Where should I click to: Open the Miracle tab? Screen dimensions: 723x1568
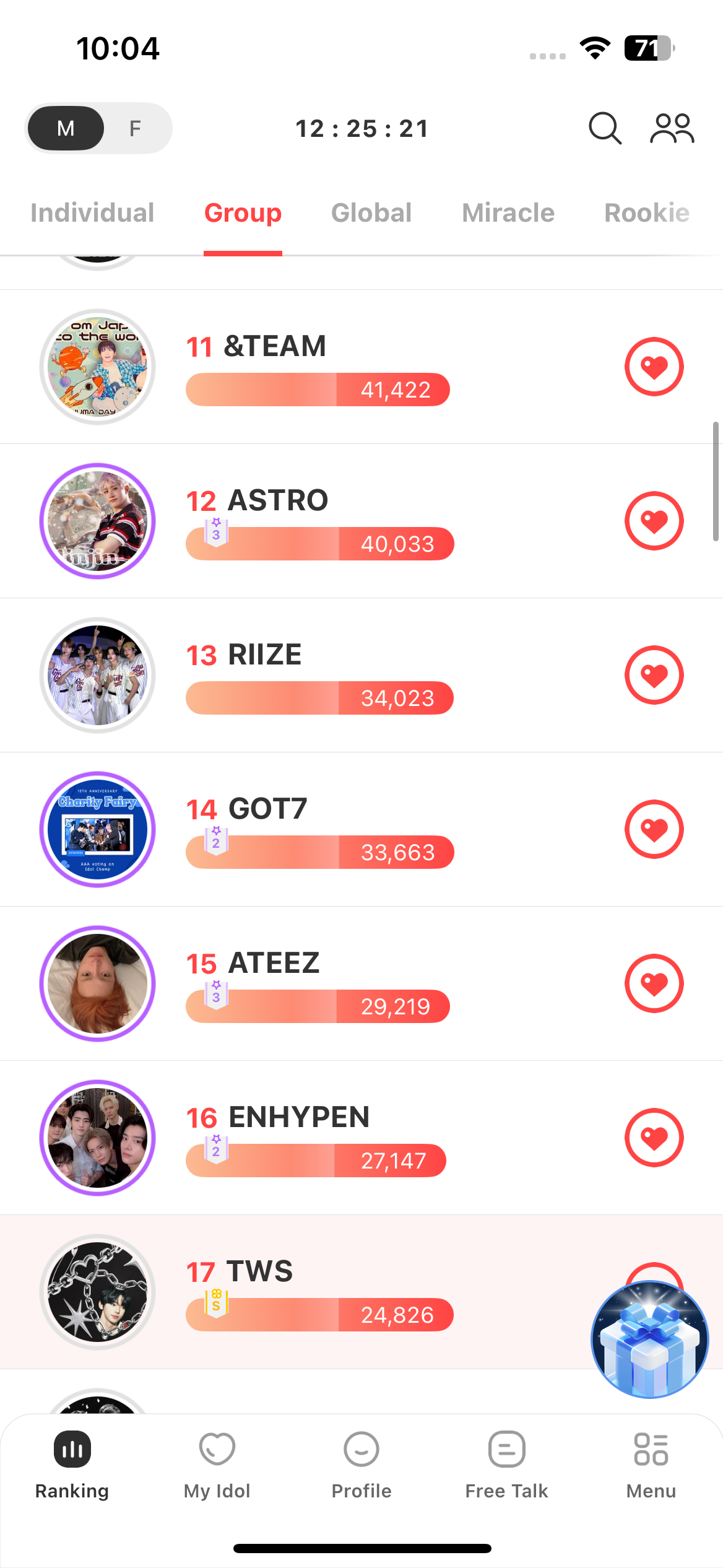[508, 213]
